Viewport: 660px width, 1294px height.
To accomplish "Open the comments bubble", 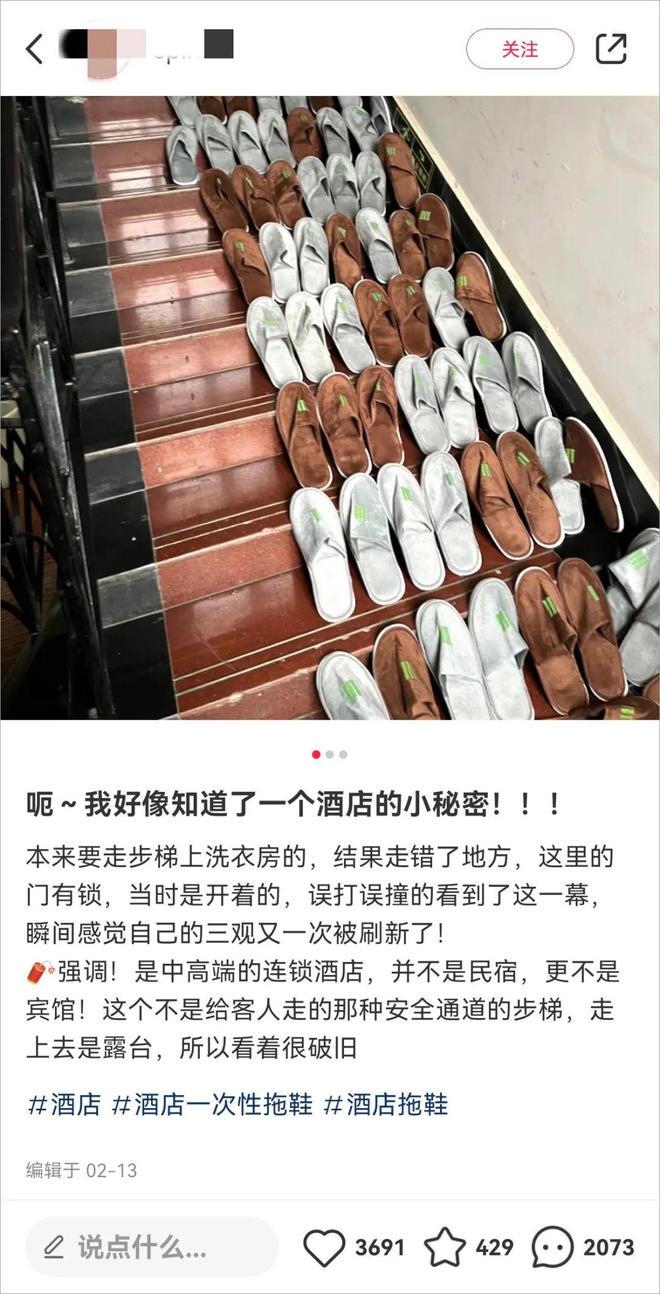I will click(552, 1247).
